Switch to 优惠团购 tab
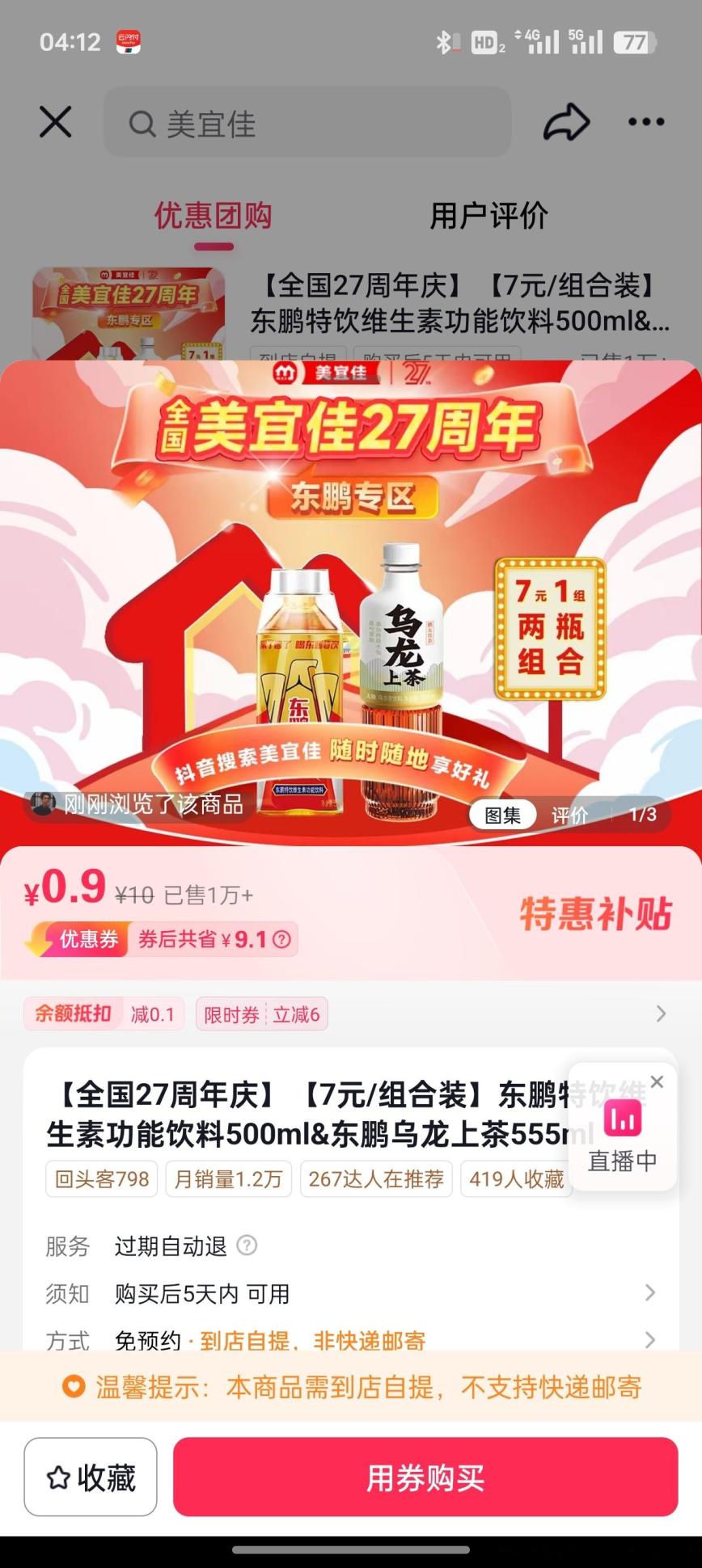 pyautogui.click(x=214, y=216)
